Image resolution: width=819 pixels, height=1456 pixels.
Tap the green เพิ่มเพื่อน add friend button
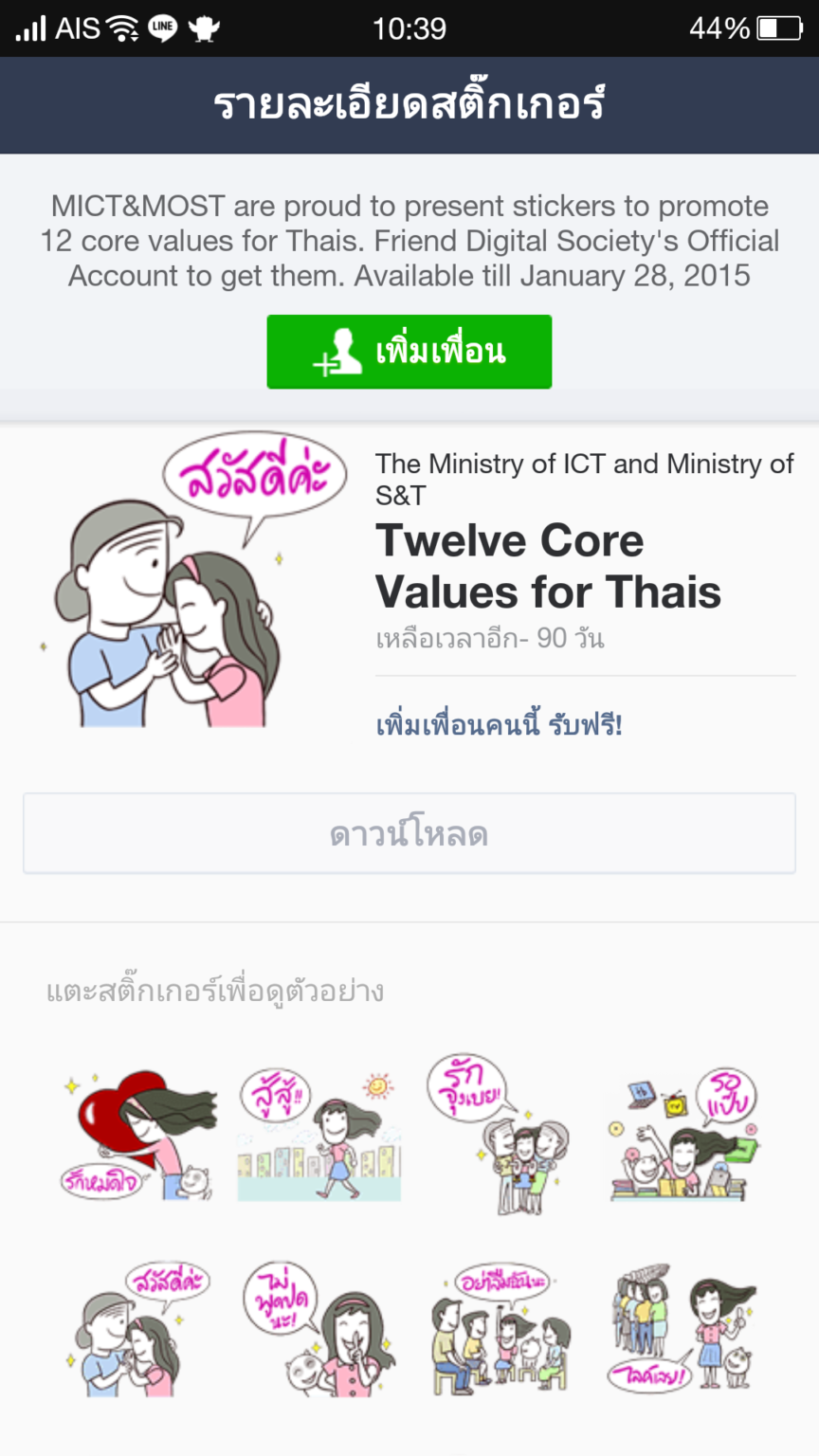tap(409, 352)
